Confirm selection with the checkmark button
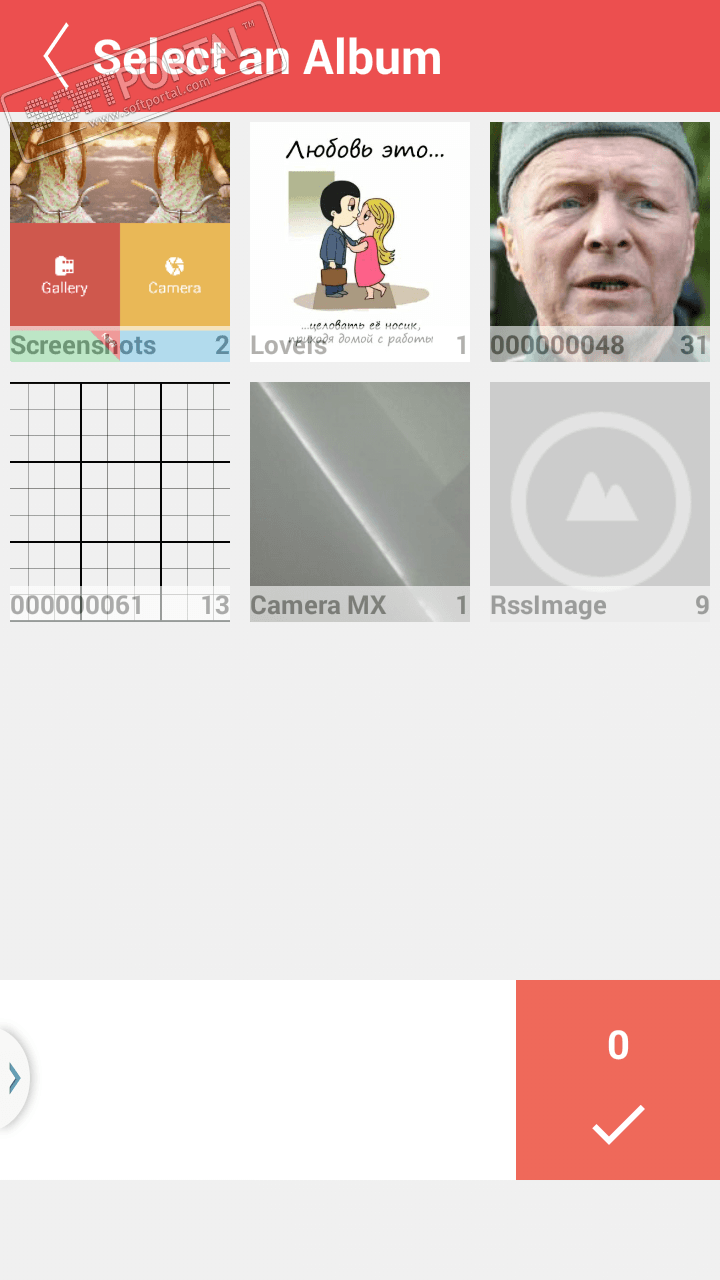Viewport: 720px width, 1280px height. click(618, 1081)
